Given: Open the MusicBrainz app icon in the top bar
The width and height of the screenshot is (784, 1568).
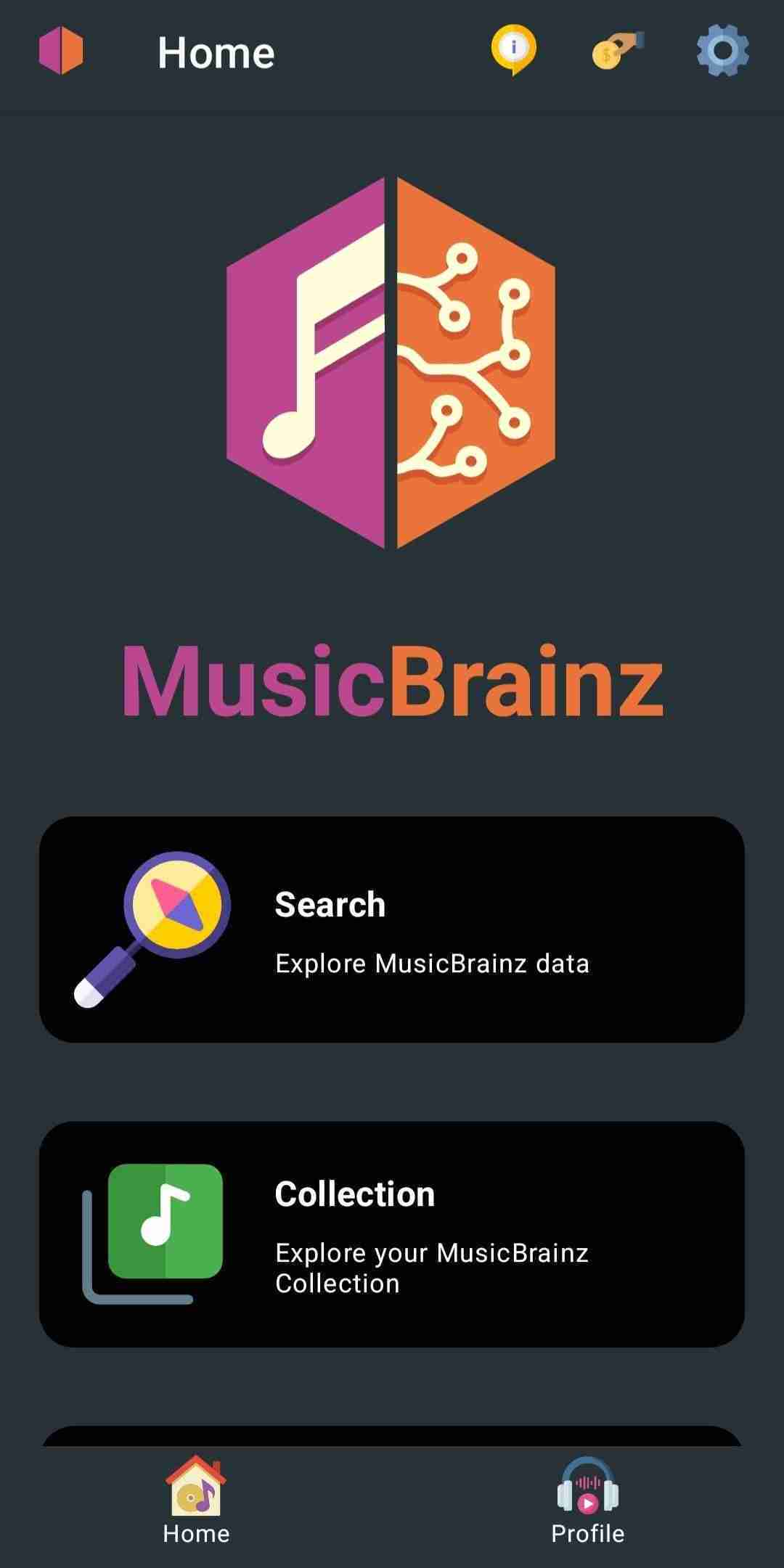Looking at the screenshot, I should tap(60, 51).
